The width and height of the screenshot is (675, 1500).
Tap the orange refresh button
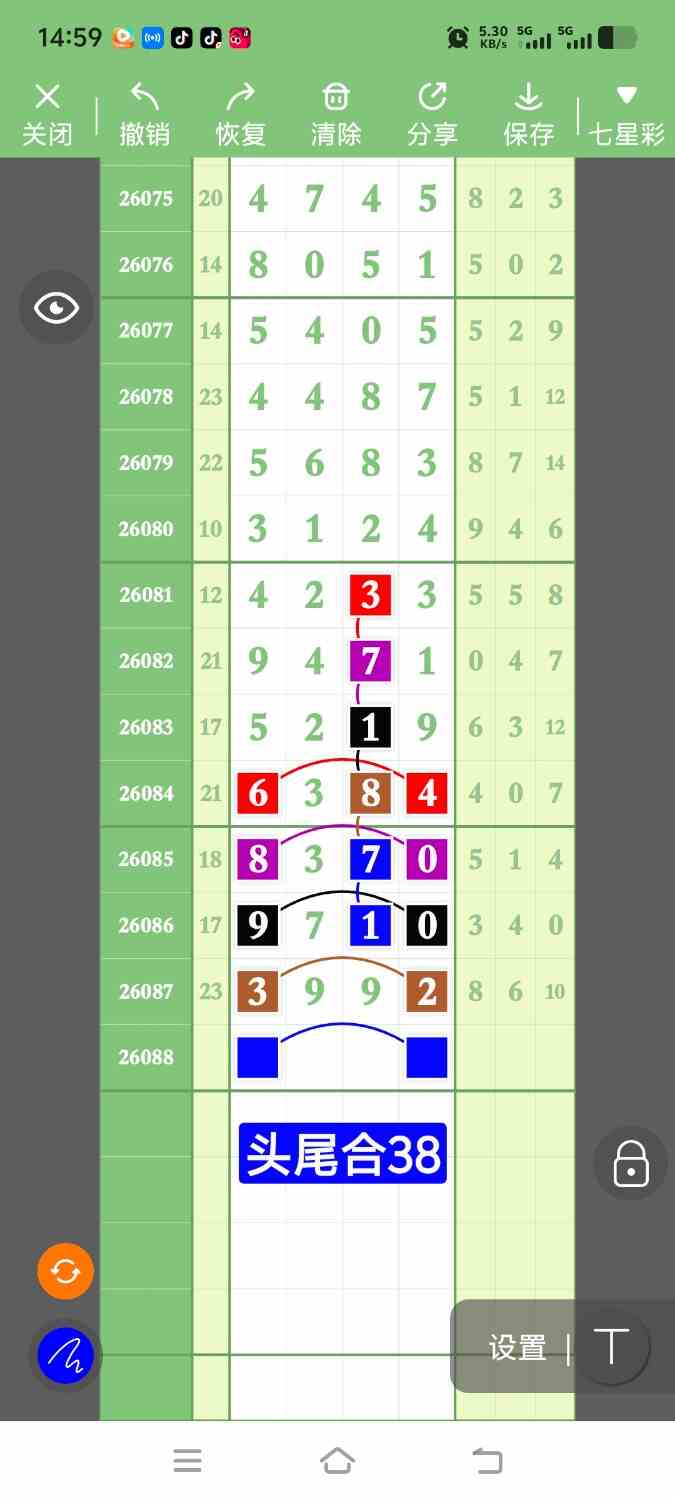point(66,1271)
